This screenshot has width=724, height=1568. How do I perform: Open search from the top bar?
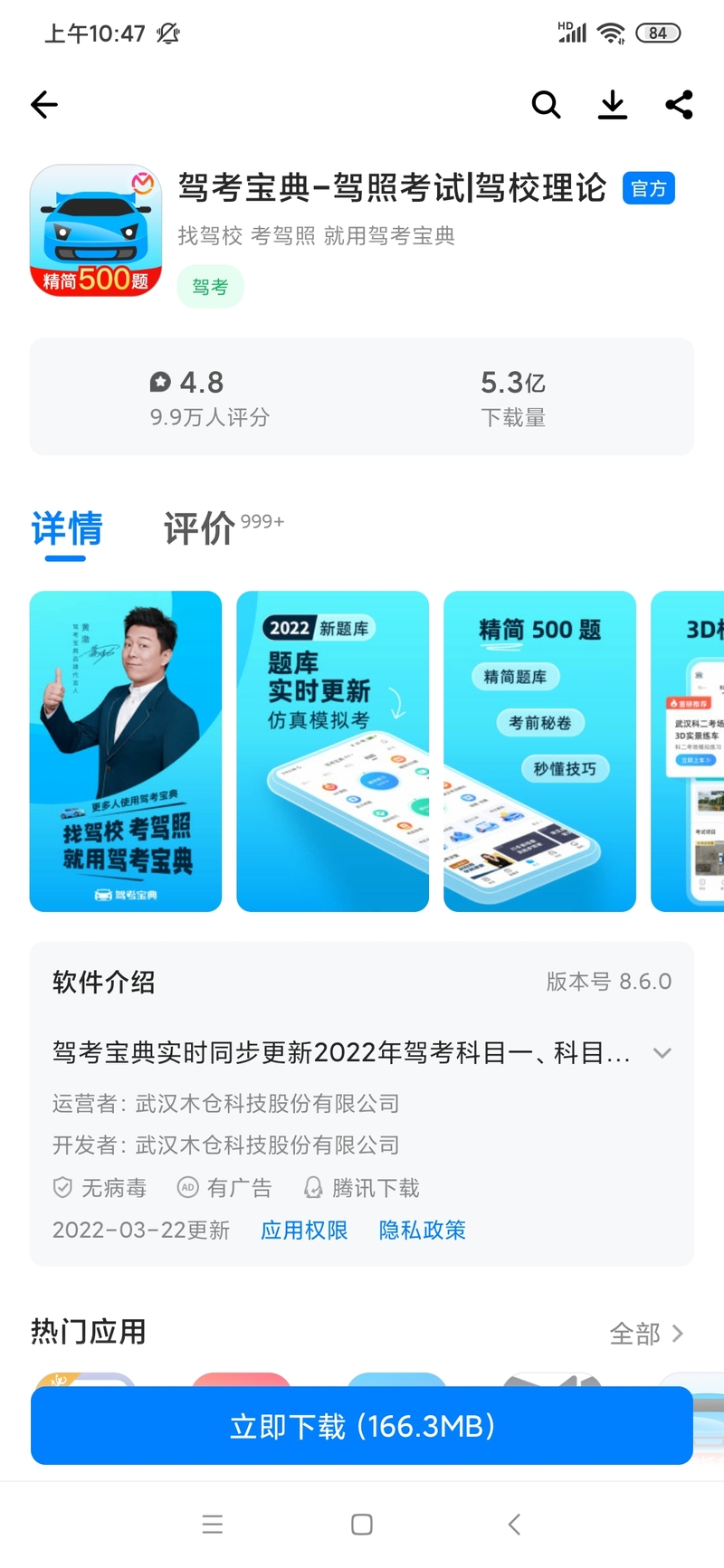tap(546, 105)
